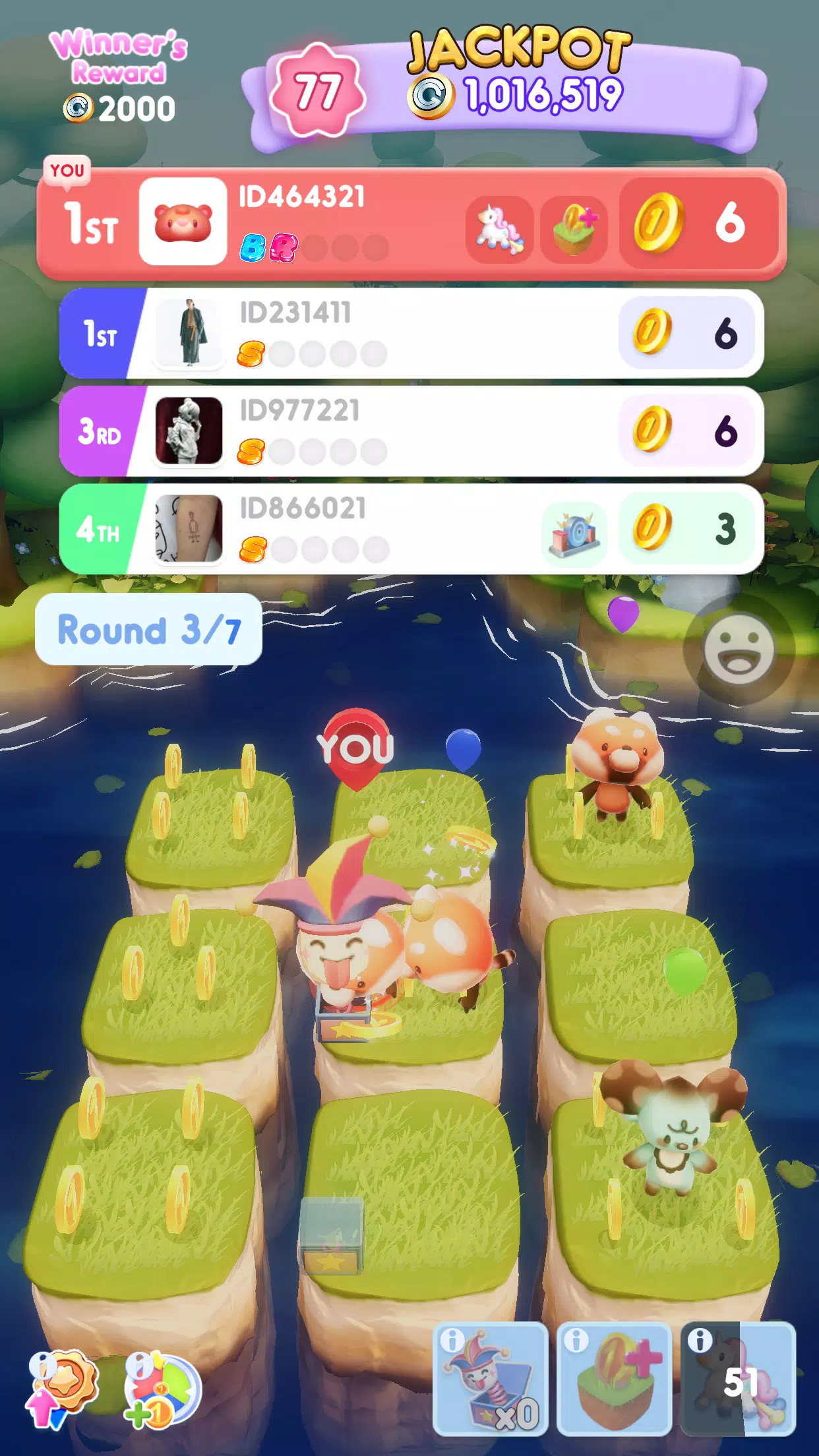This screenshot has width=819, height=1456.
Task: Open your player row ID464321
Action: click(x=411, y=223)
